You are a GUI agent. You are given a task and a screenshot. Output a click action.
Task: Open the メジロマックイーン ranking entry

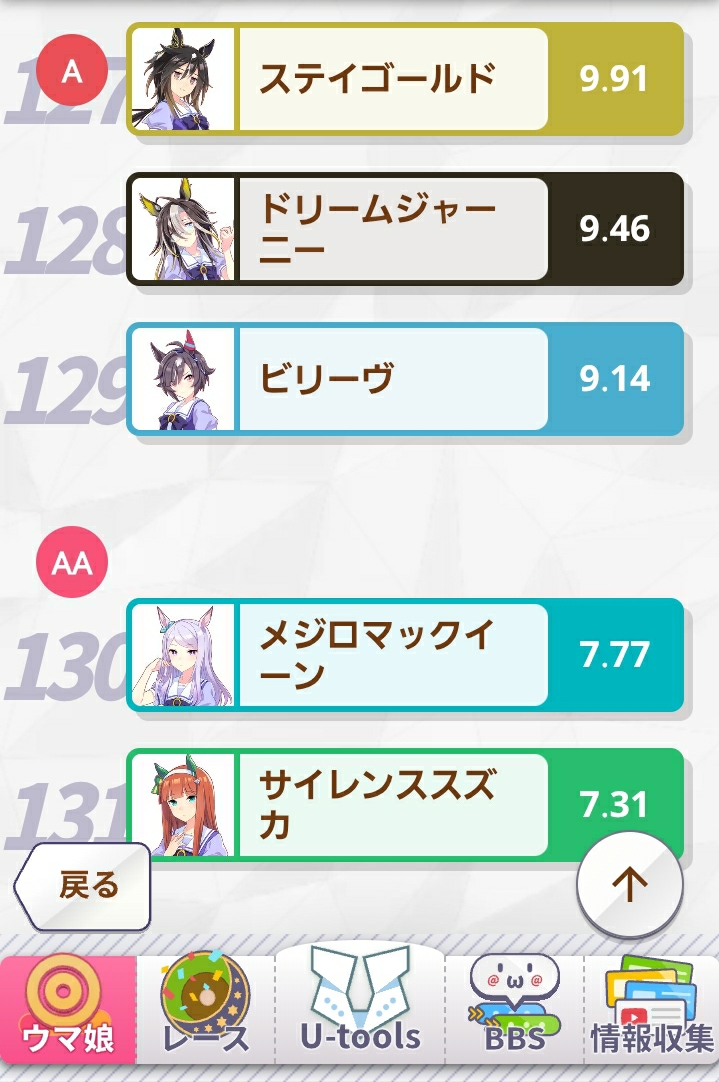click(404, 655)
